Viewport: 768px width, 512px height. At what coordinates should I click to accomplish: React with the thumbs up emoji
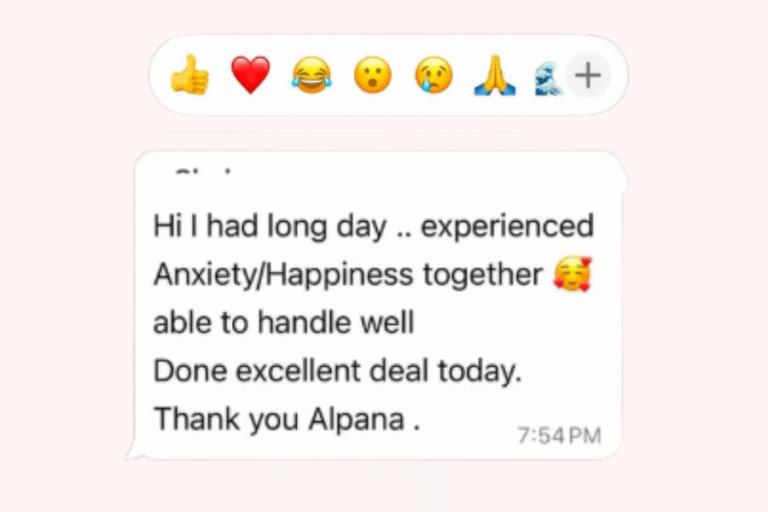pos(189,75)
